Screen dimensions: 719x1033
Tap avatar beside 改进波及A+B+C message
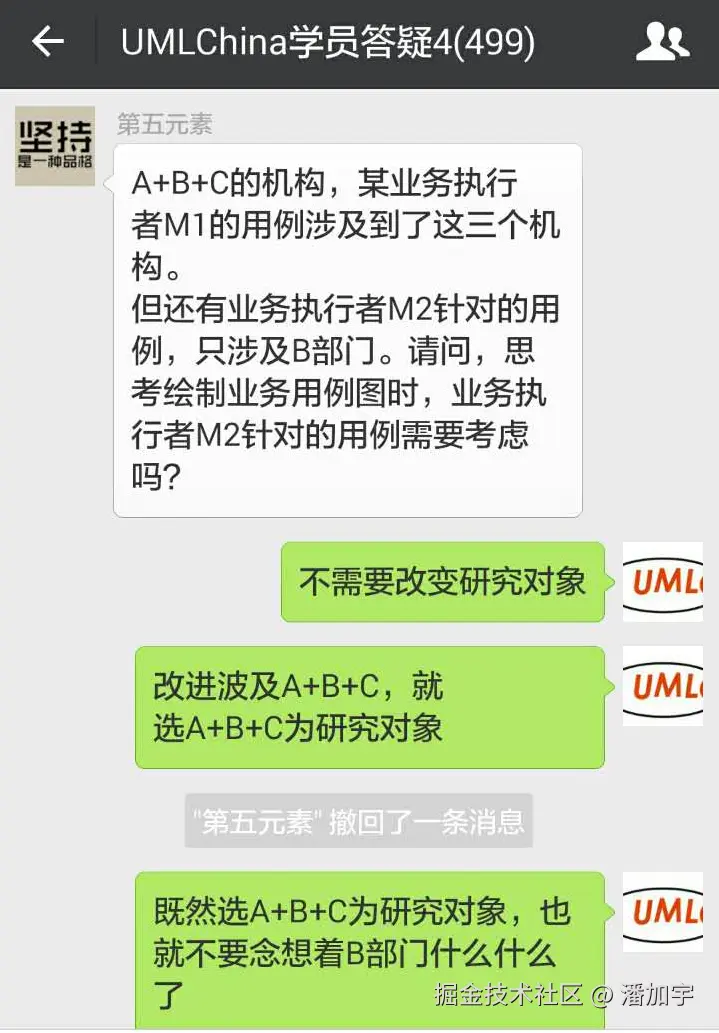pyautogui.click(x=663, y=686)
